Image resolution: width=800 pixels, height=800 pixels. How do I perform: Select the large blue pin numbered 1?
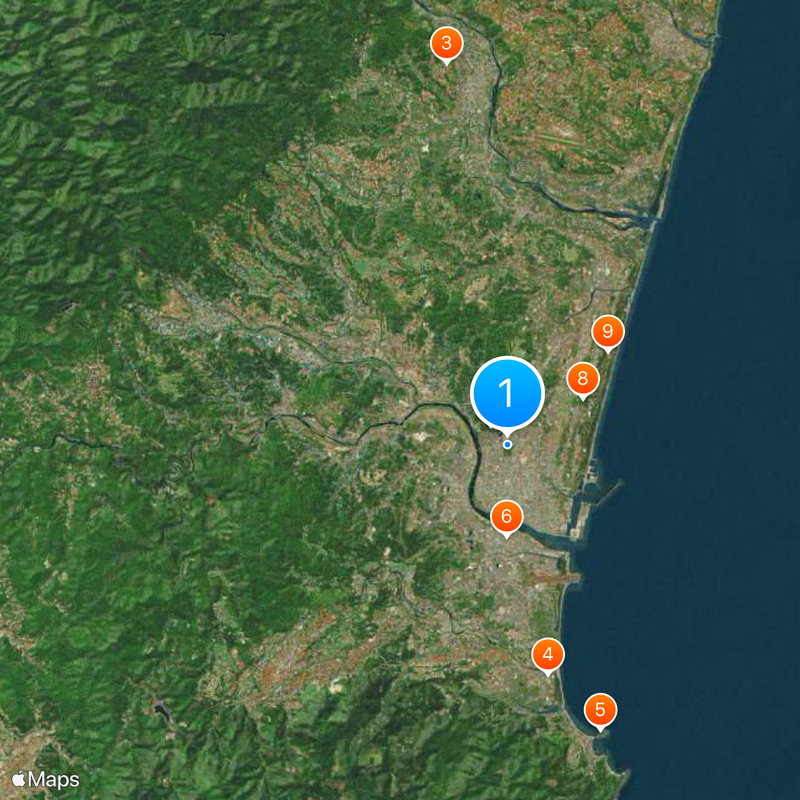coord(507,394)
